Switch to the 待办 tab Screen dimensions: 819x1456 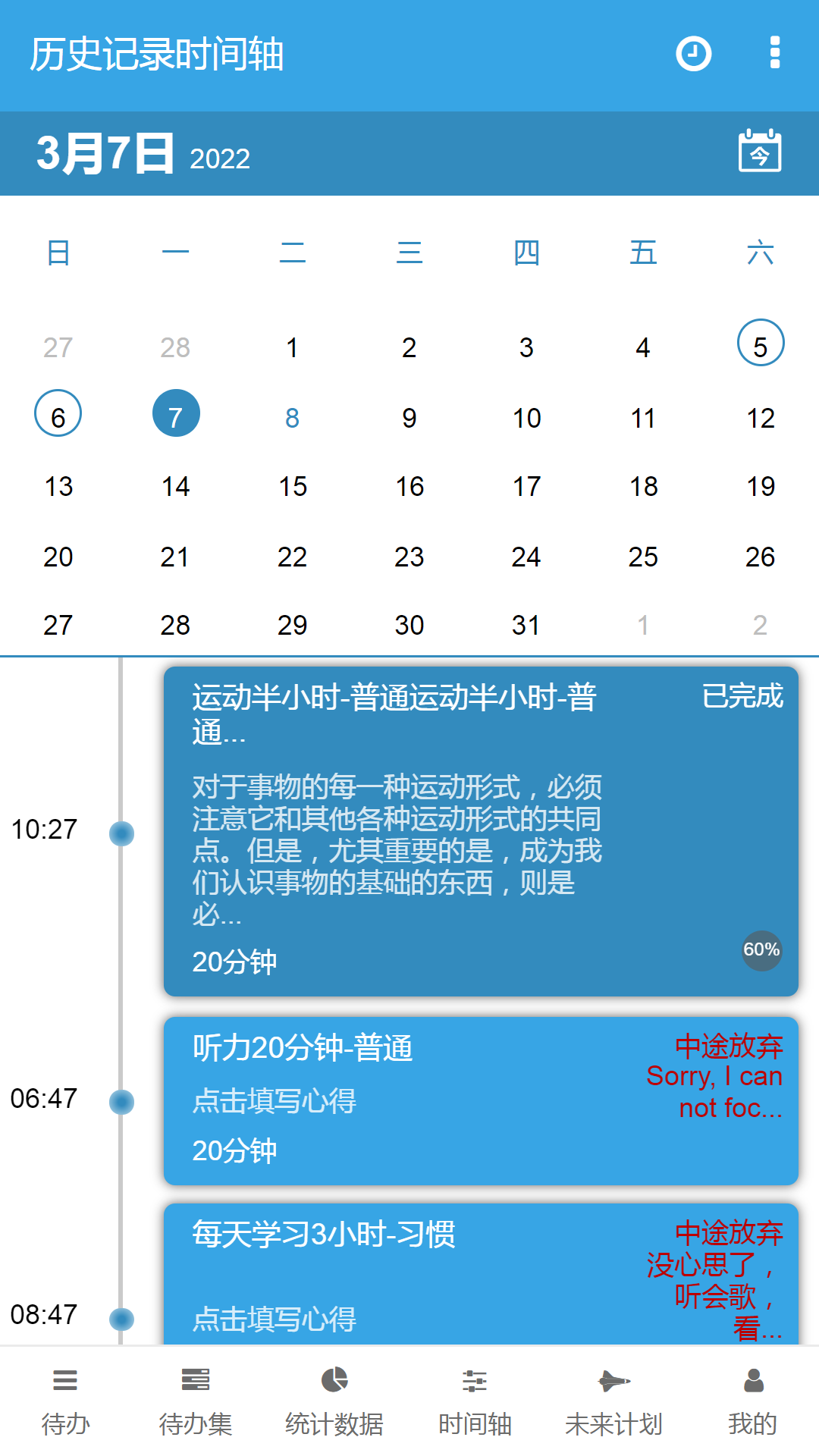(x=65, y=1401)
